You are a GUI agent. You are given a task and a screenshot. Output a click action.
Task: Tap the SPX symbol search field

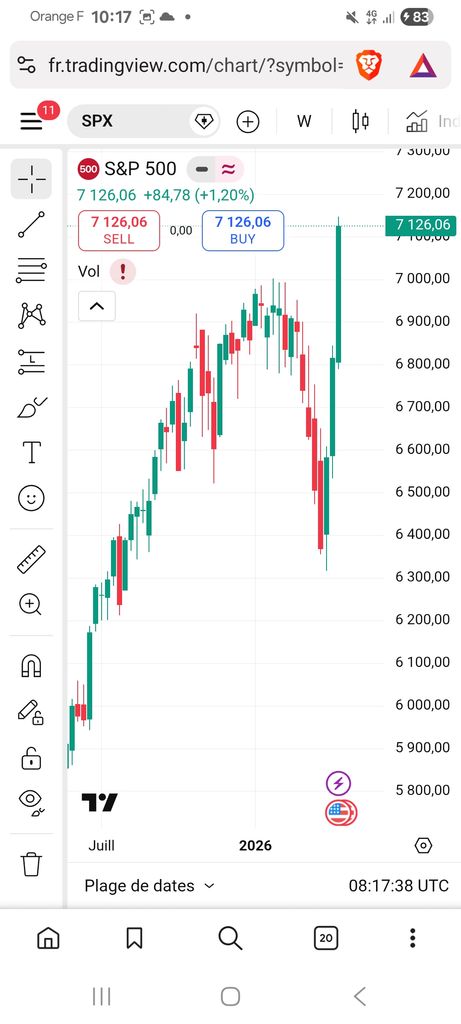click(x=144, y=121)
